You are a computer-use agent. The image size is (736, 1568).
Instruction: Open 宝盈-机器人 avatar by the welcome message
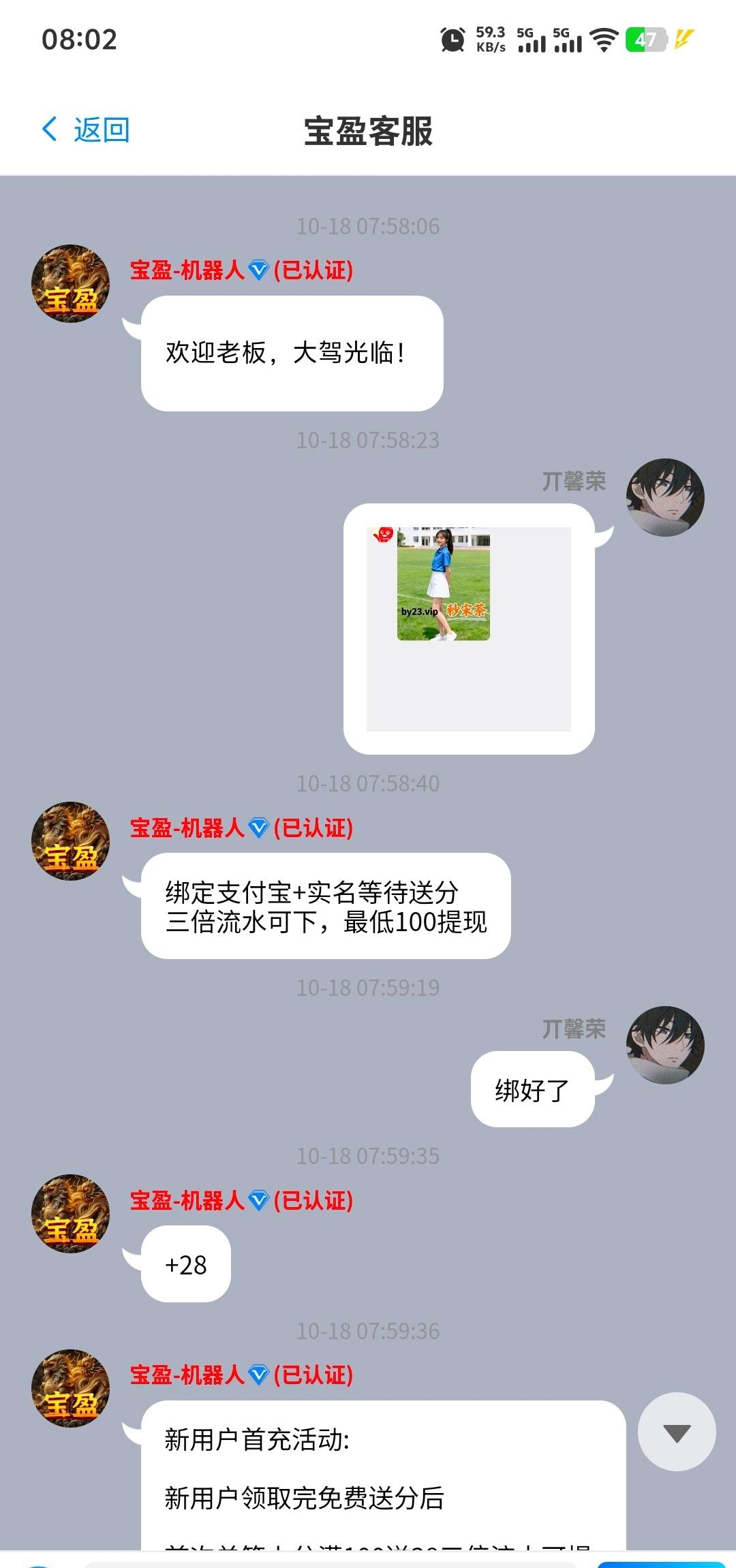tap(70, 283)
